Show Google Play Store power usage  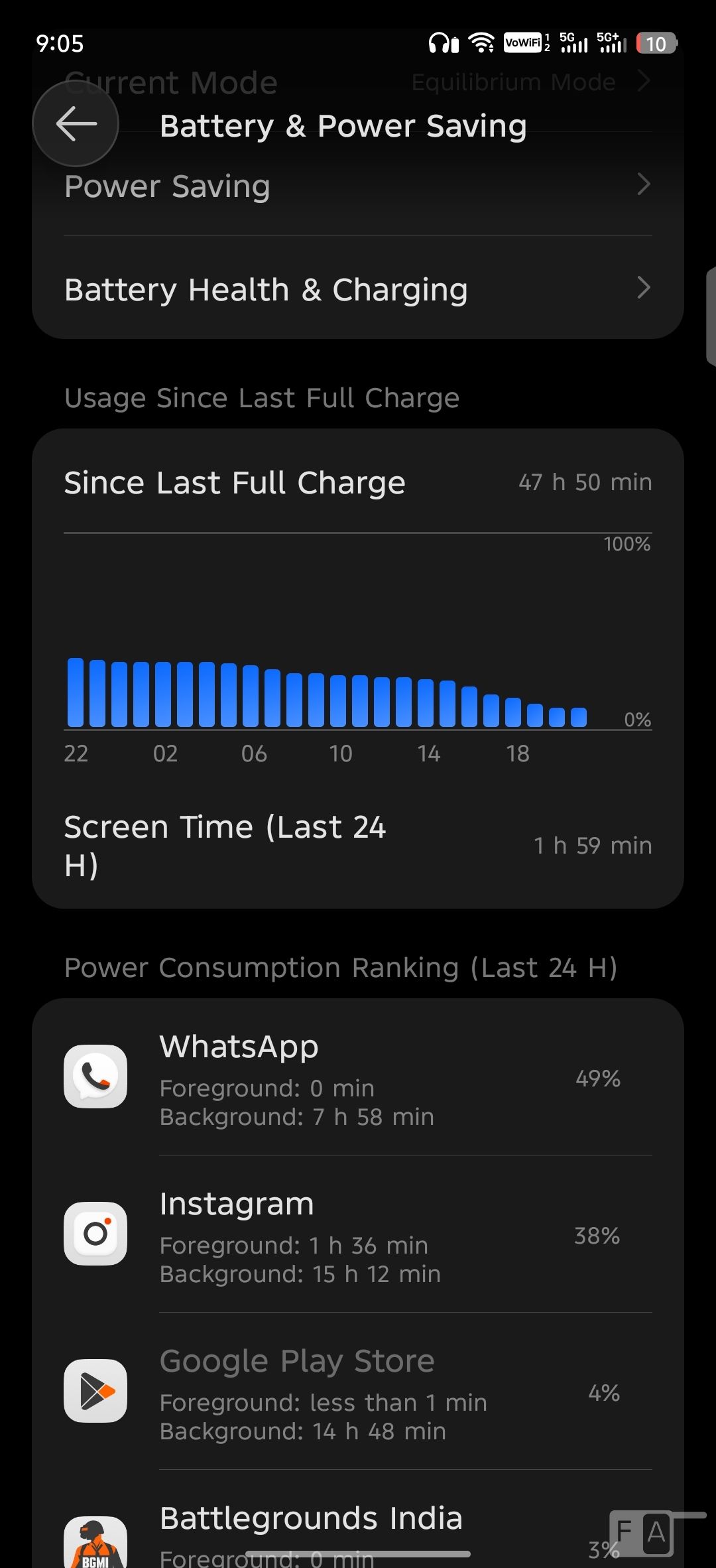[x=358, y=1392]
